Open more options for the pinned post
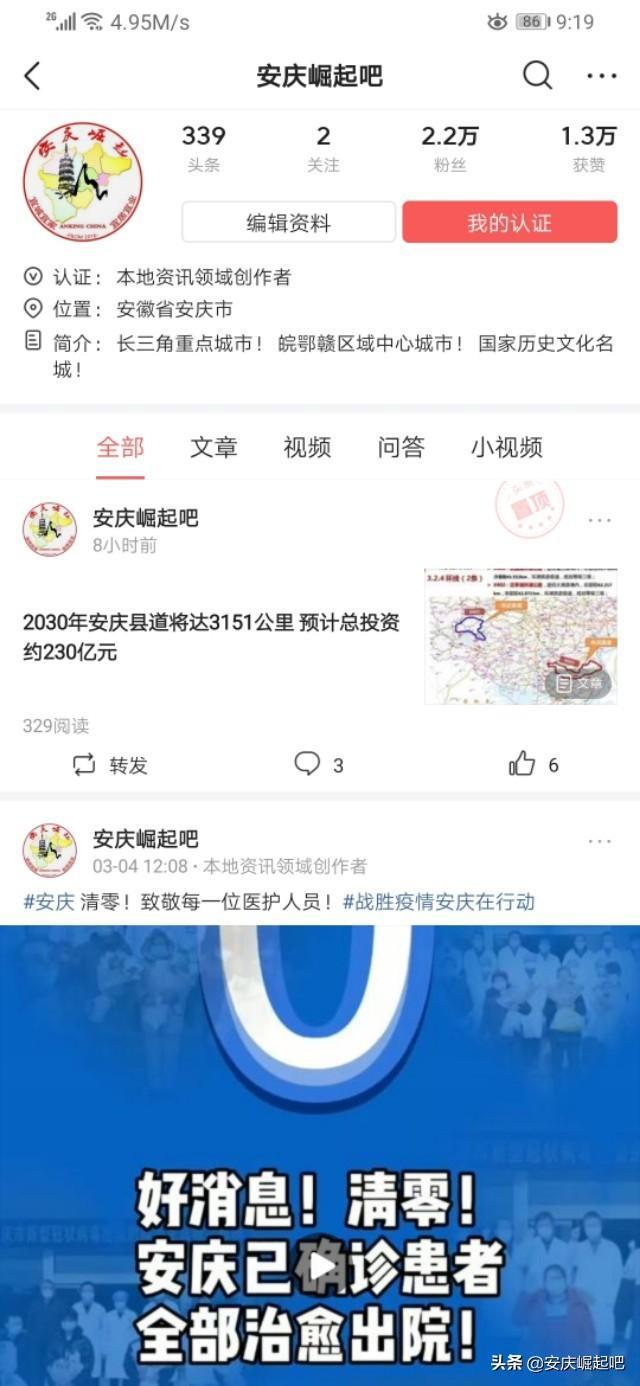Screen dimensions: 640x1386 pyautogui.click(x=599, y=521)
